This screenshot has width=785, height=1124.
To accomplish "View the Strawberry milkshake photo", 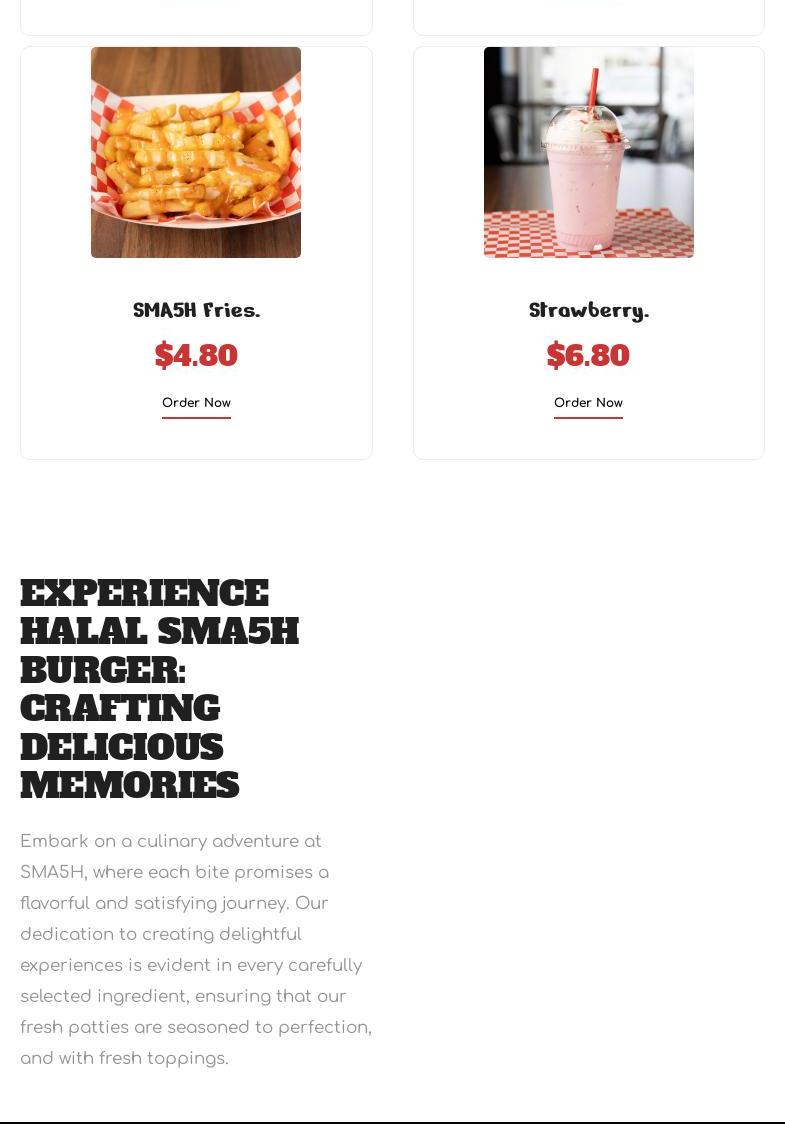I will coord(588,152).
